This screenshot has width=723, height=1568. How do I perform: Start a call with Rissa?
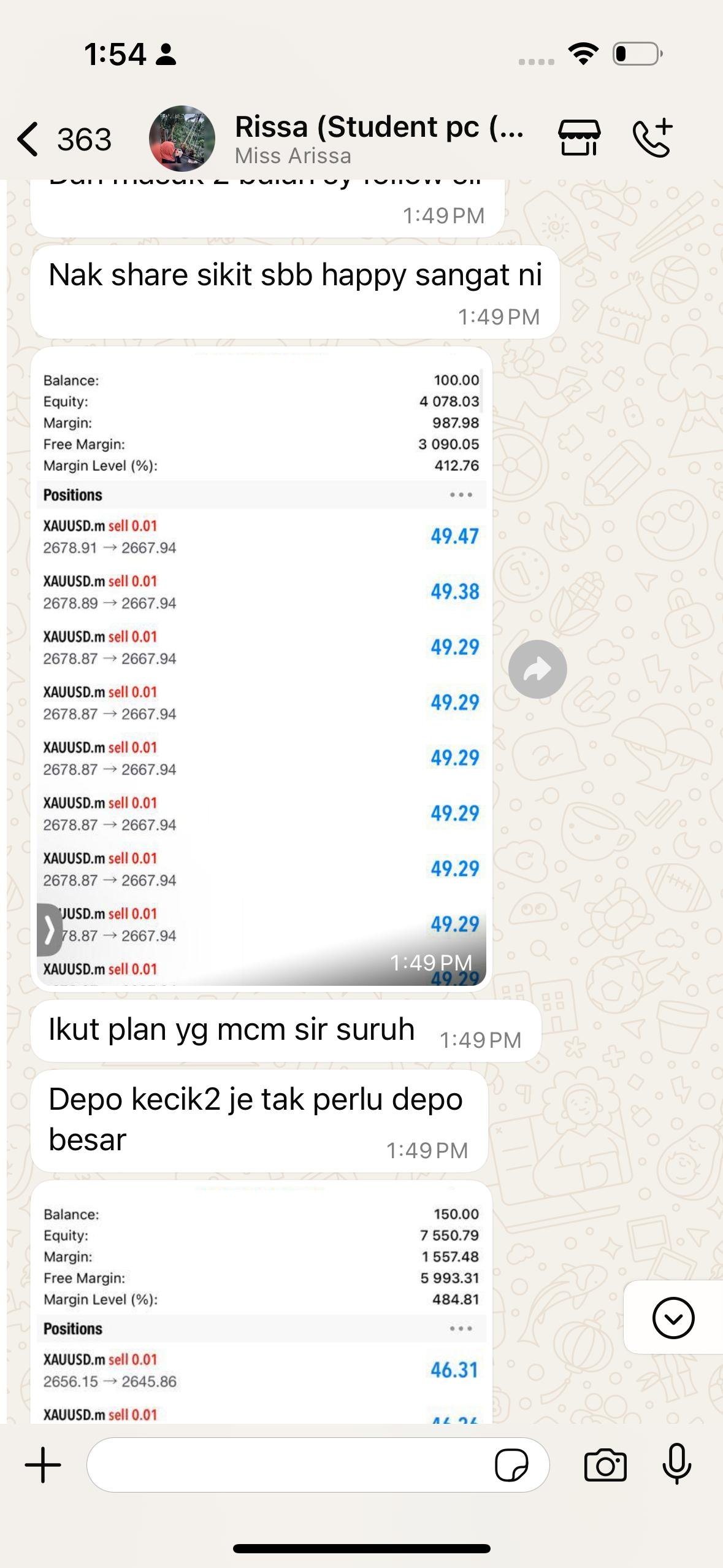[x=652, y=137]
